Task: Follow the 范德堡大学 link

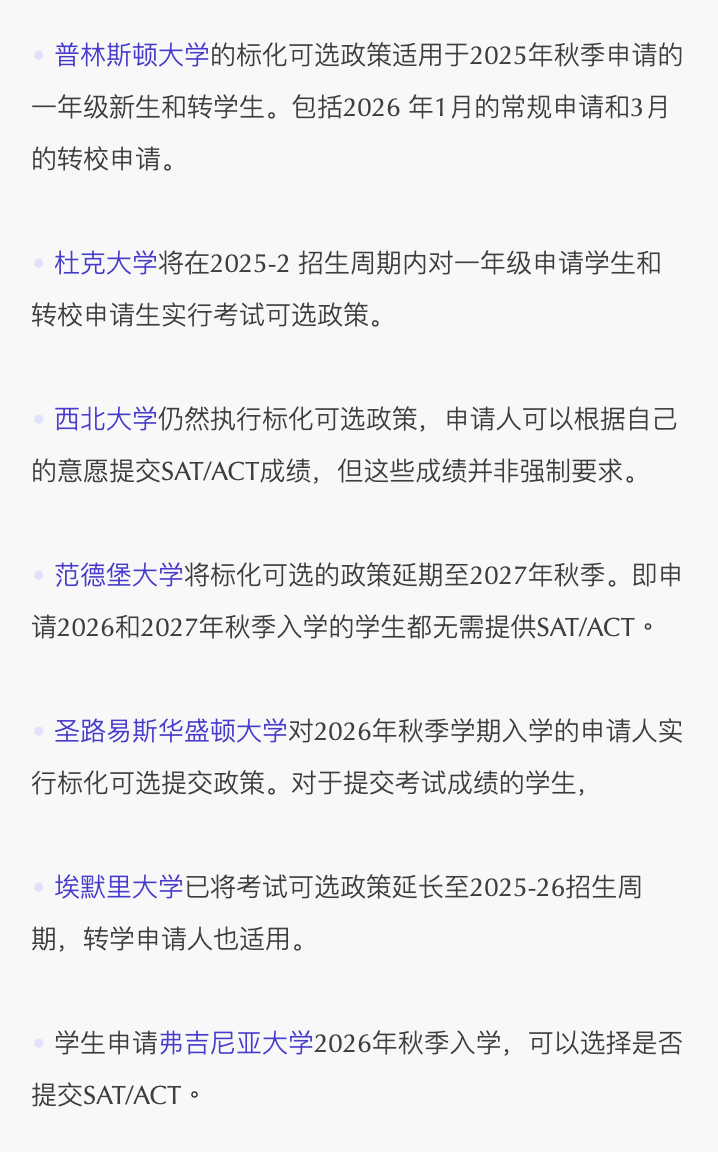Action: pos(119,575)
